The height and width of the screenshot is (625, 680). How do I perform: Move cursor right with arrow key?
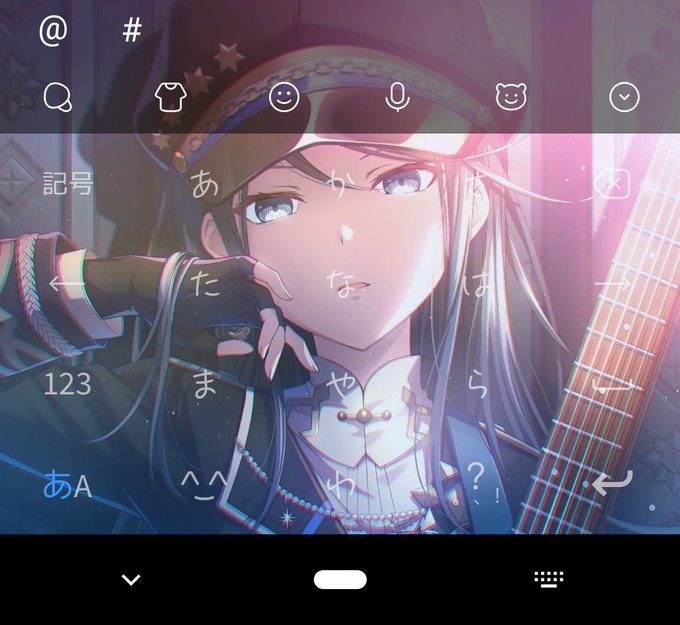pyautogui.click(x=612, y=284)
